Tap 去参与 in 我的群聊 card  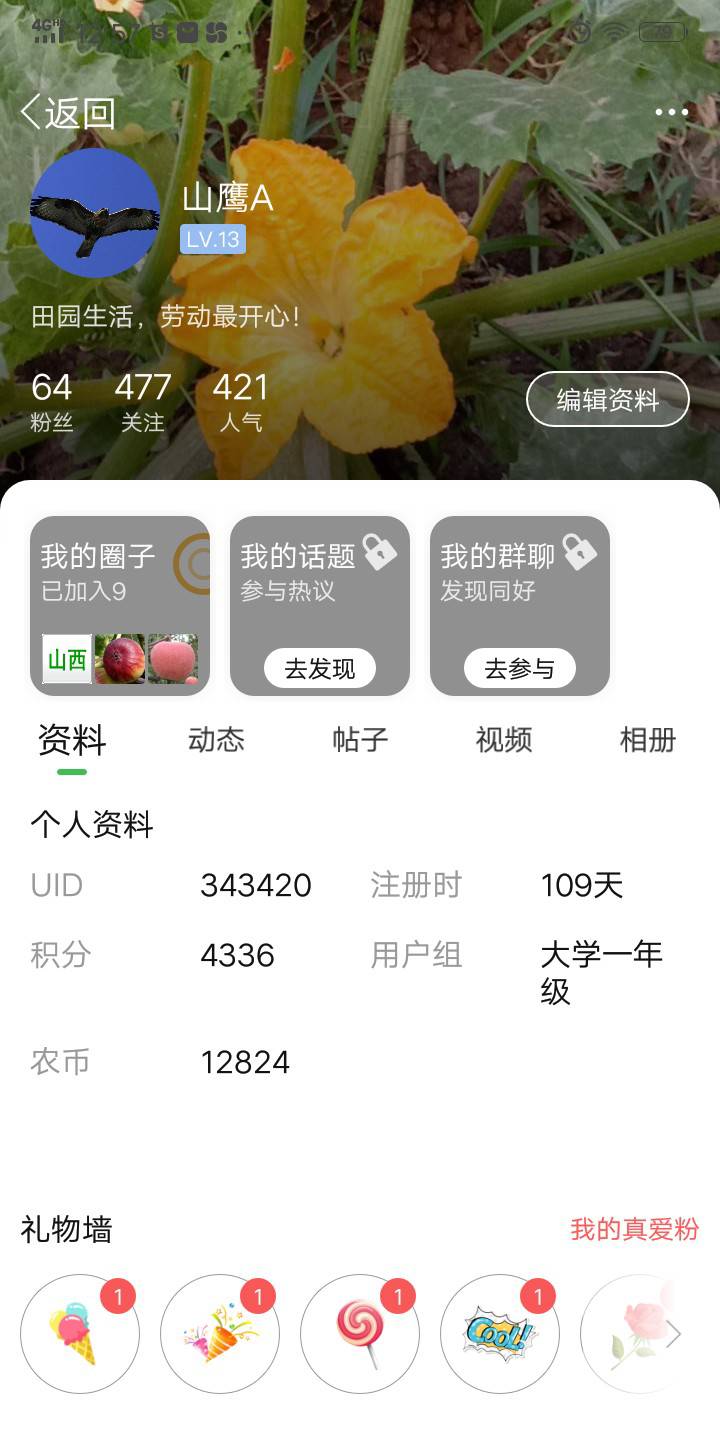click(520, 669)
